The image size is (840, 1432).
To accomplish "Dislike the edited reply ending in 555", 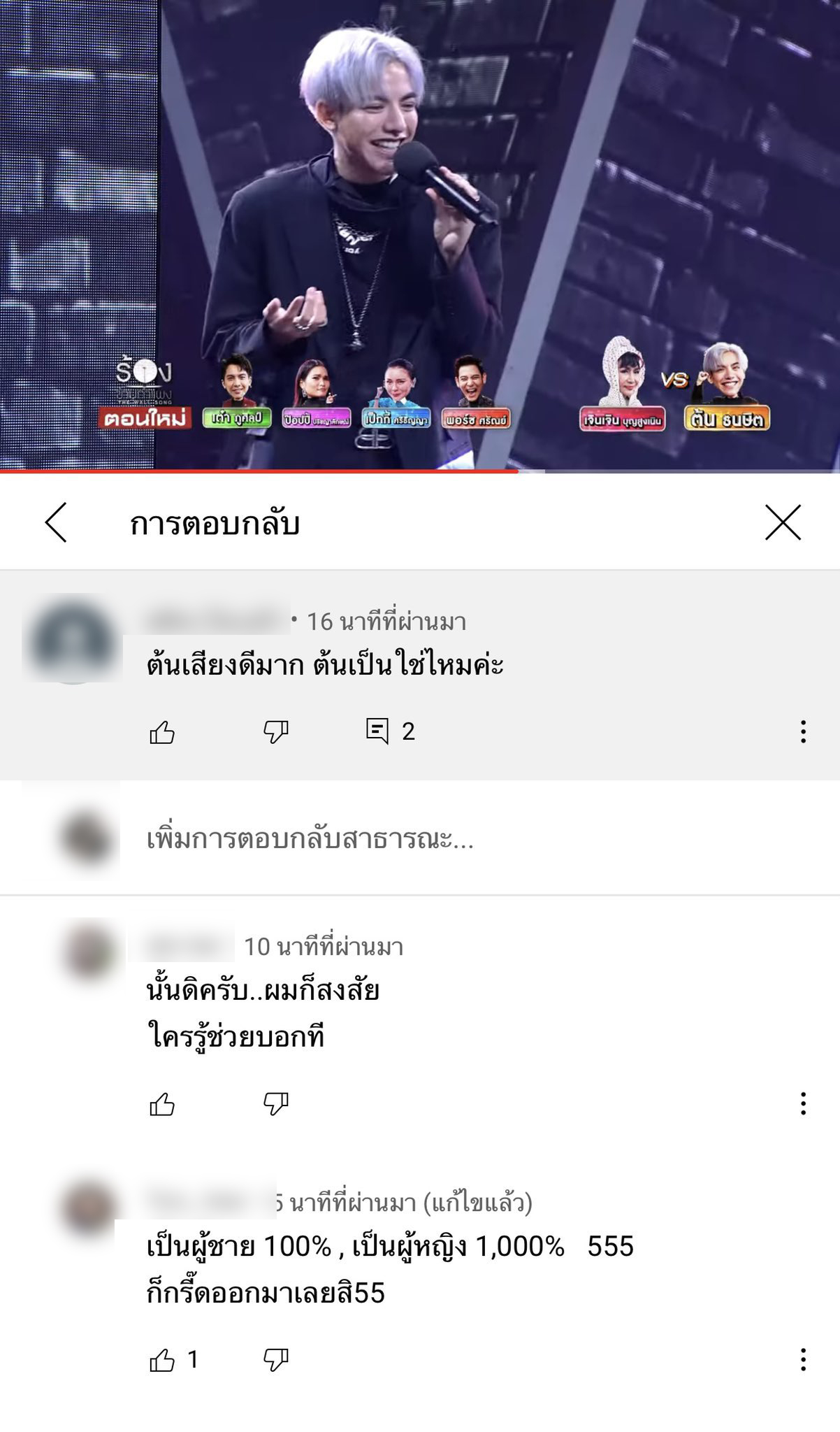I will [x=276, y=1361].
